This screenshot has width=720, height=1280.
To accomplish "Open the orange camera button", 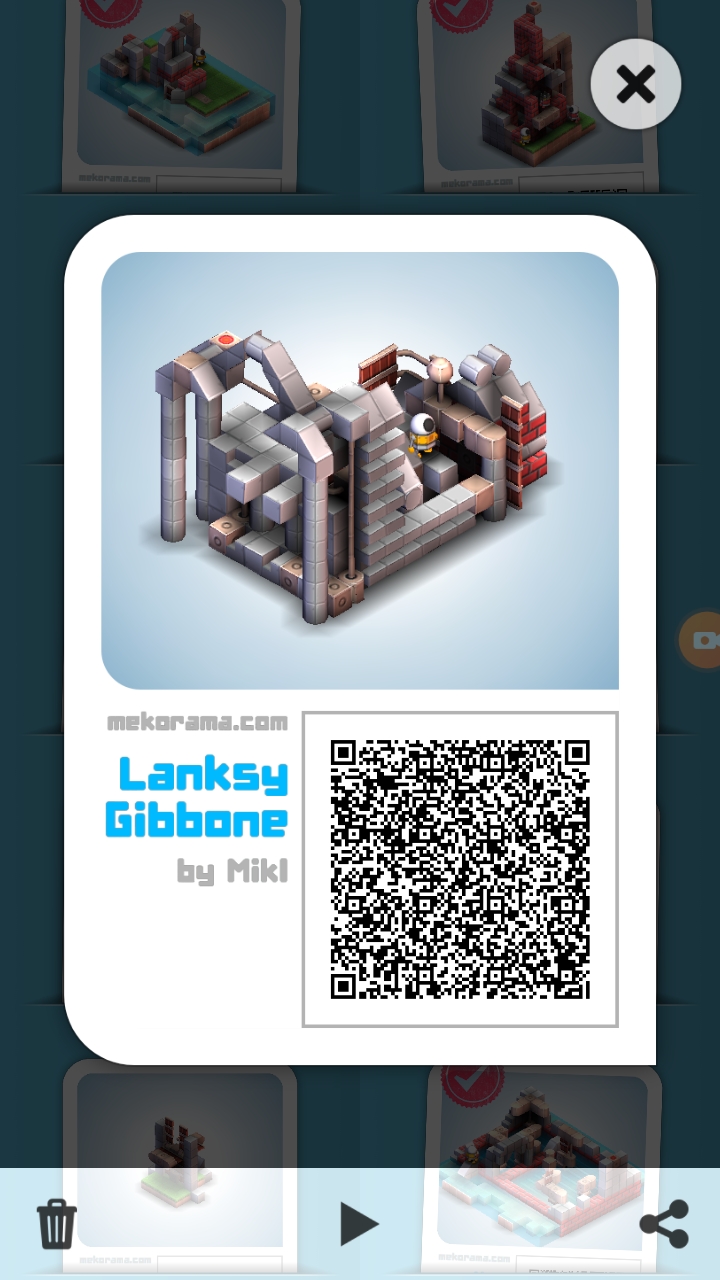I will [703, 640].
